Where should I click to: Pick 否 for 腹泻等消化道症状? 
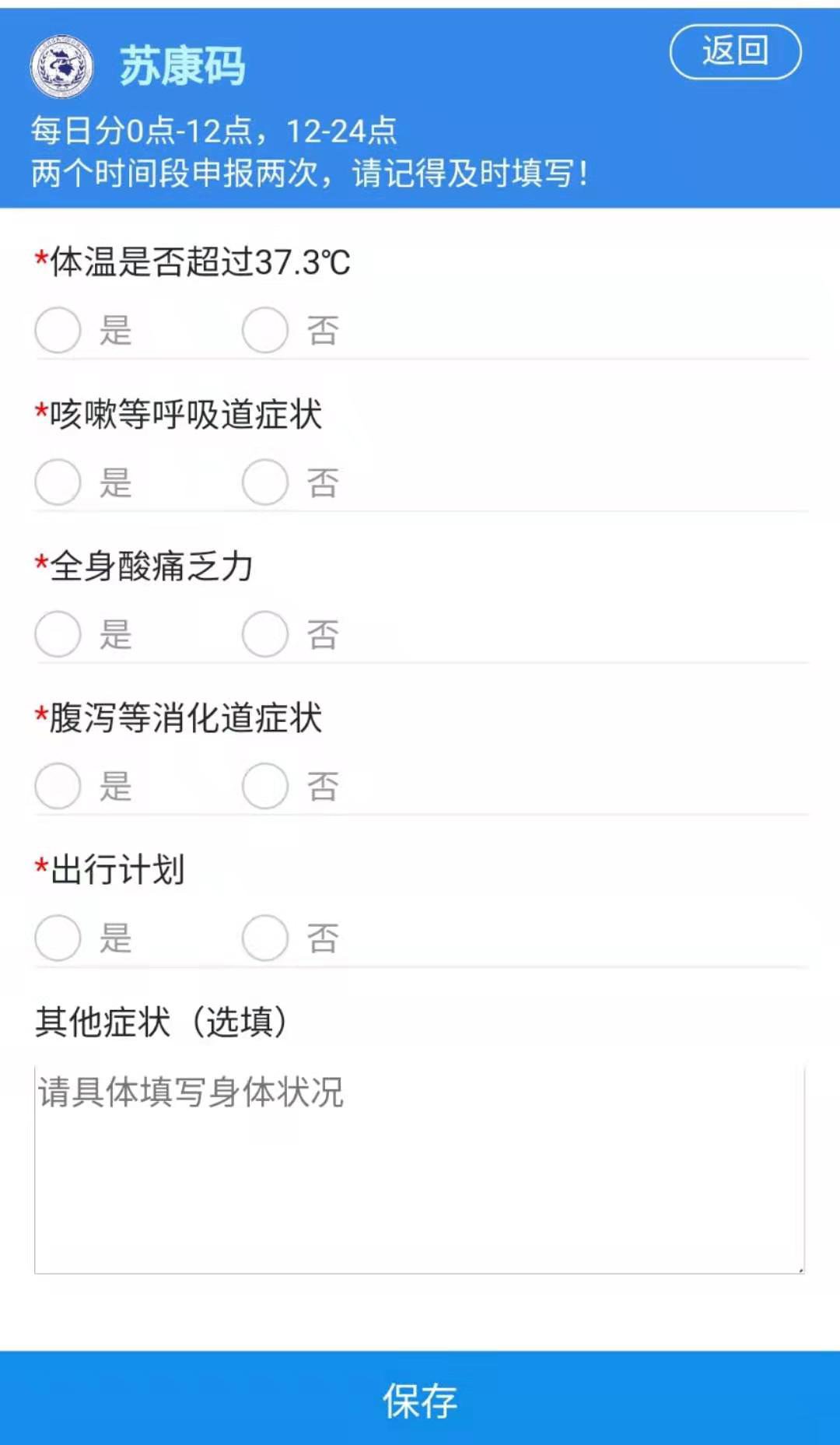[x=265, y=785]
